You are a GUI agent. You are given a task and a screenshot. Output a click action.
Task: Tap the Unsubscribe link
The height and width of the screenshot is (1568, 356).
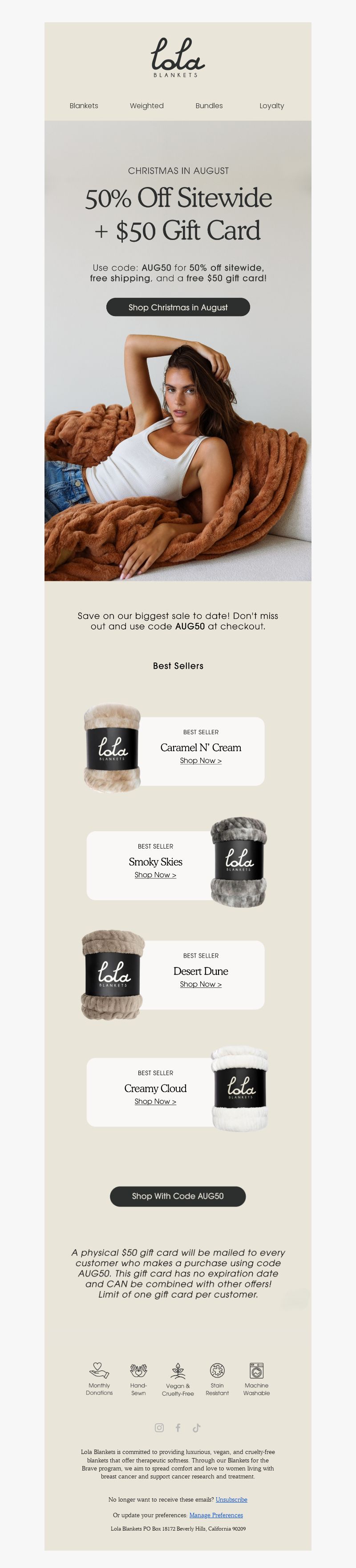231,1499
